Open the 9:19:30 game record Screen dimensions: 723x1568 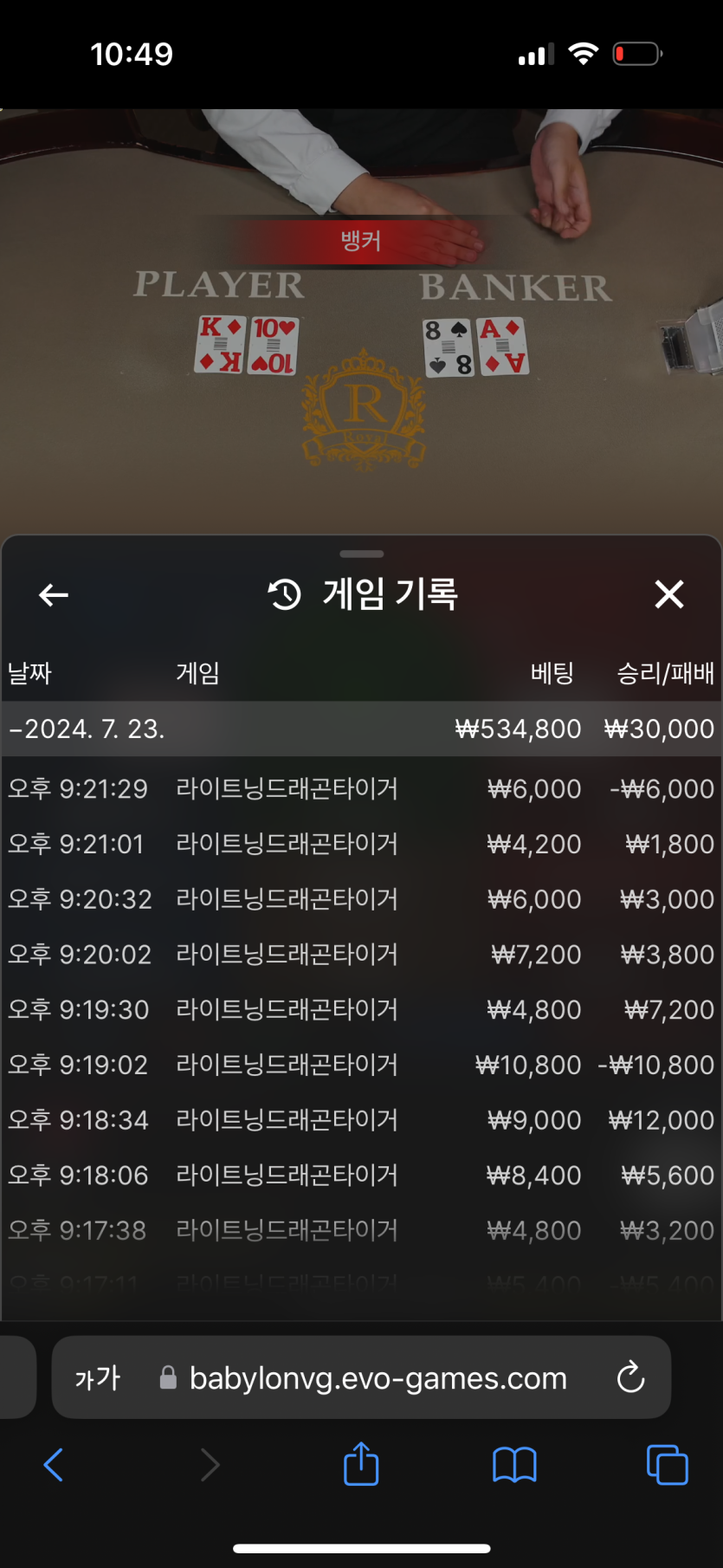(x=361, y=1009)
